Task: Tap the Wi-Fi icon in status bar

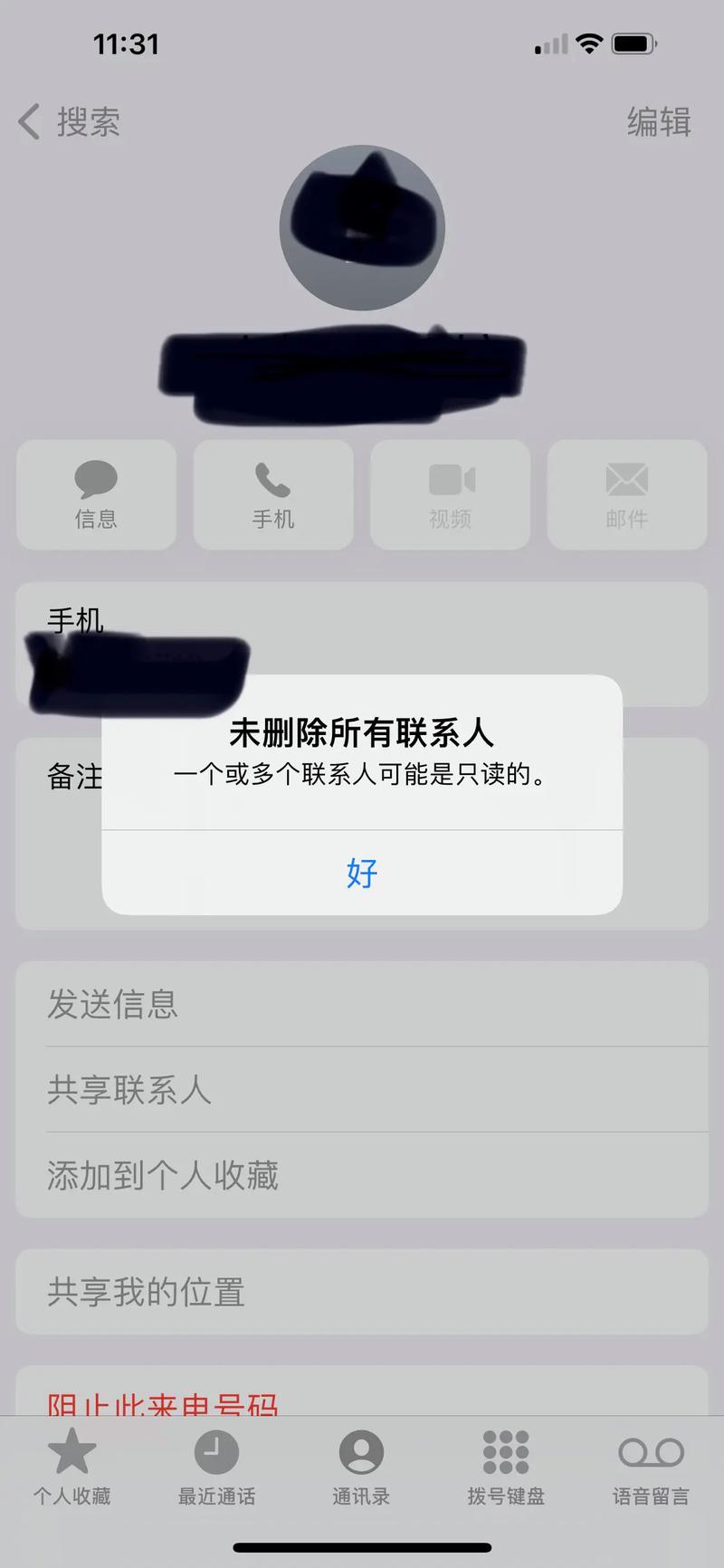Action: (589, 42)
